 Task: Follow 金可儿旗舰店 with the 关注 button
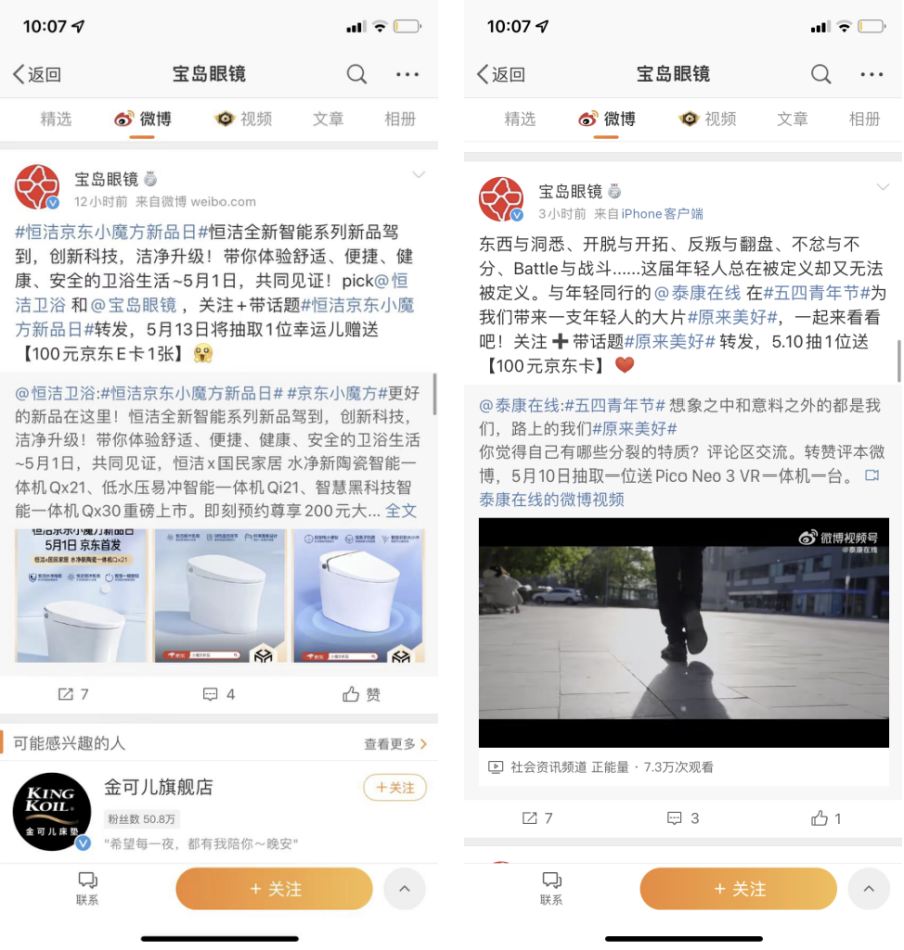(x=394, y=788)
